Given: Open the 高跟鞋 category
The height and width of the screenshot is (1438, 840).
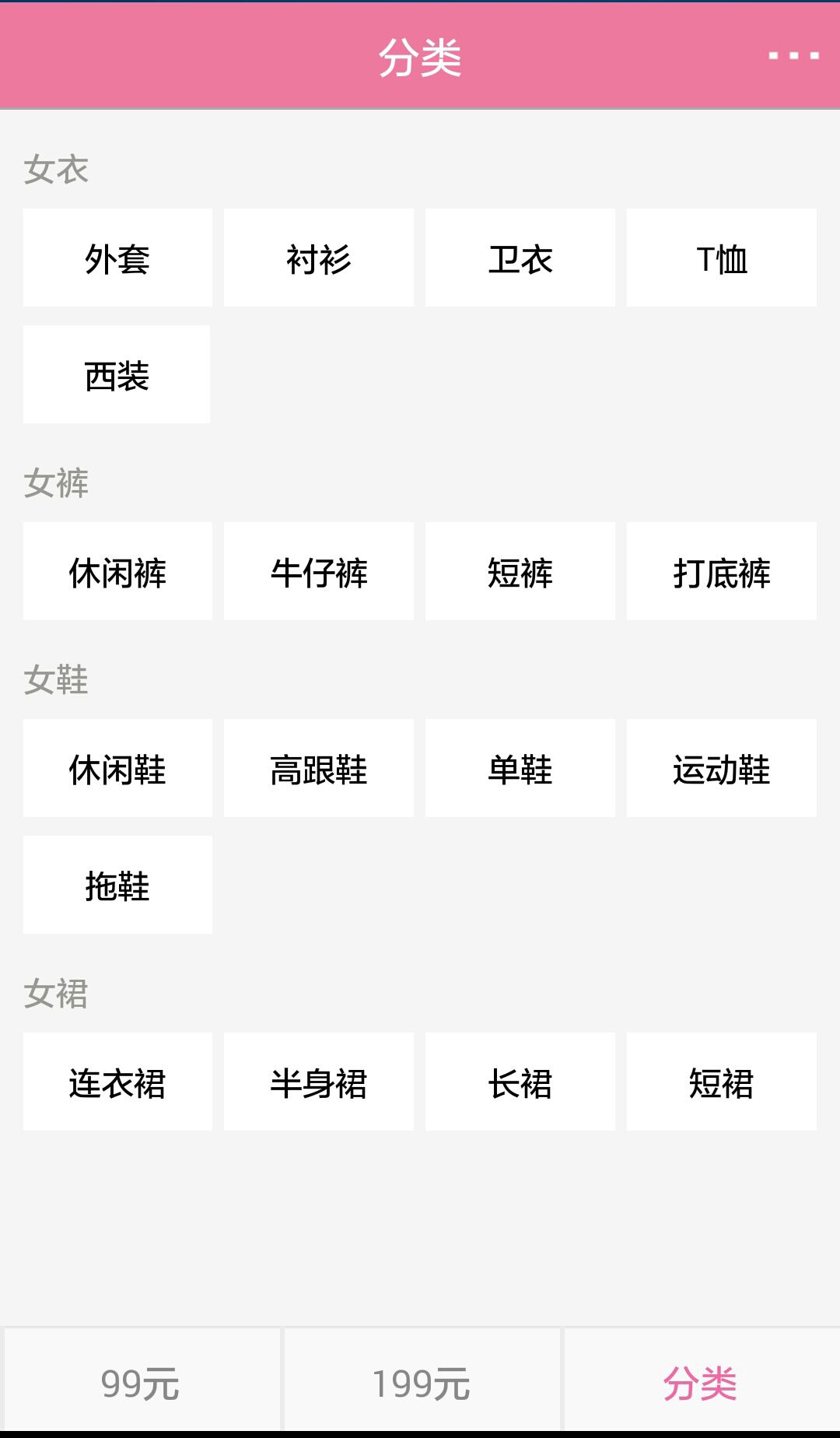Looking at the screenshot, I should pos(319,768).
